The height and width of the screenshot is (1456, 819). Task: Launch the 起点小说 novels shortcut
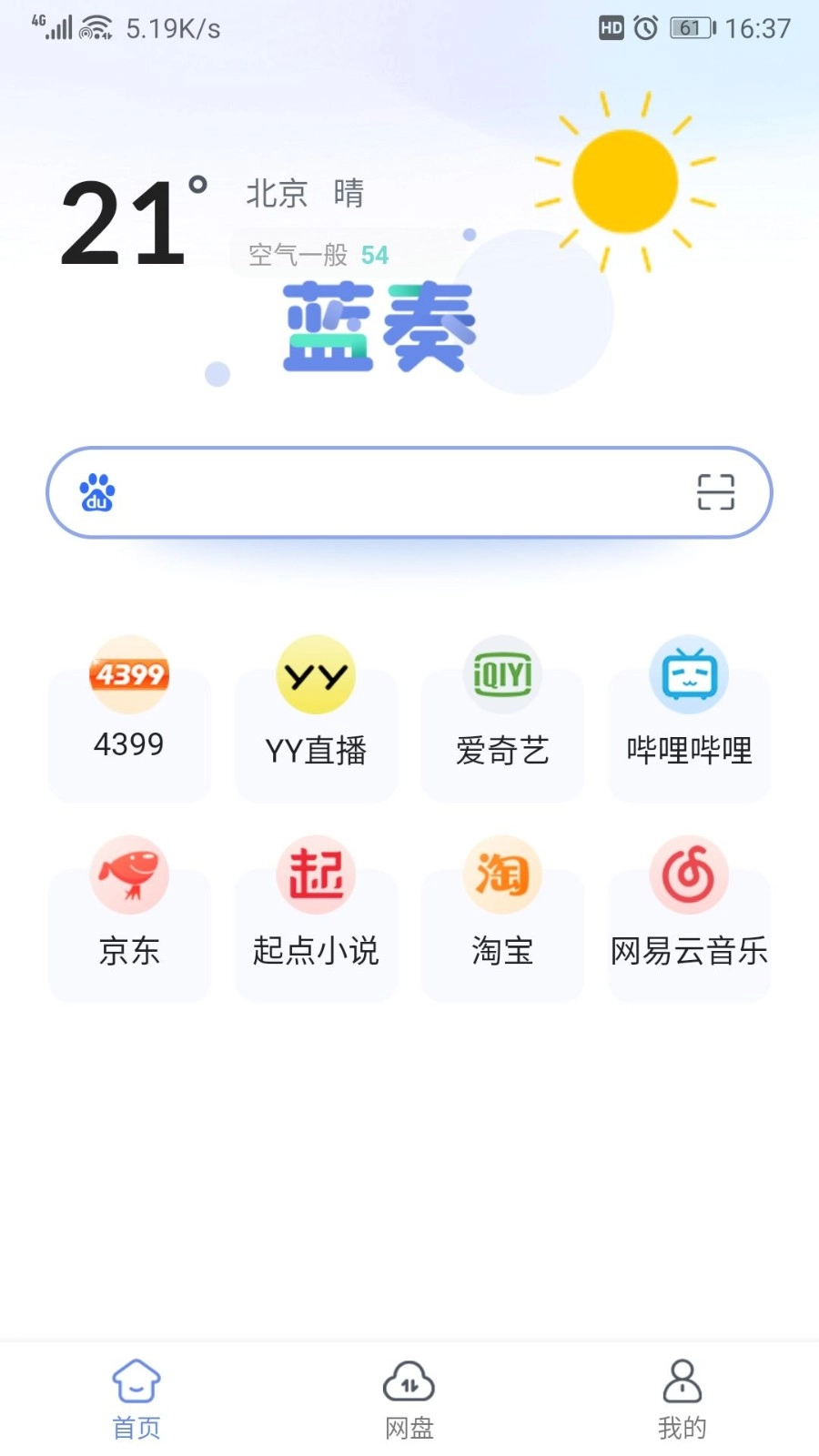click(x=316, y=910)
